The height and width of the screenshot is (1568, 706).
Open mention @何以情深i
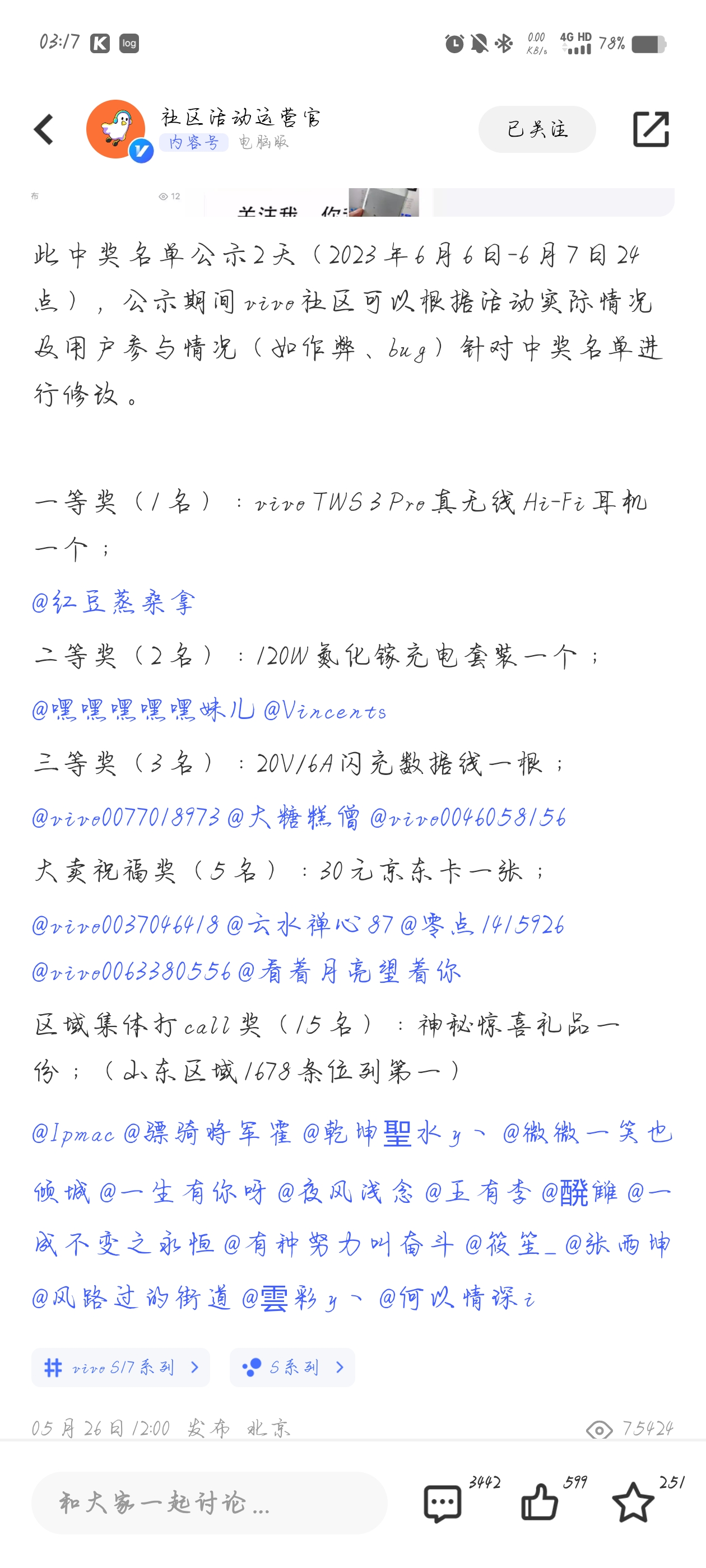(x=457, y=1298)
